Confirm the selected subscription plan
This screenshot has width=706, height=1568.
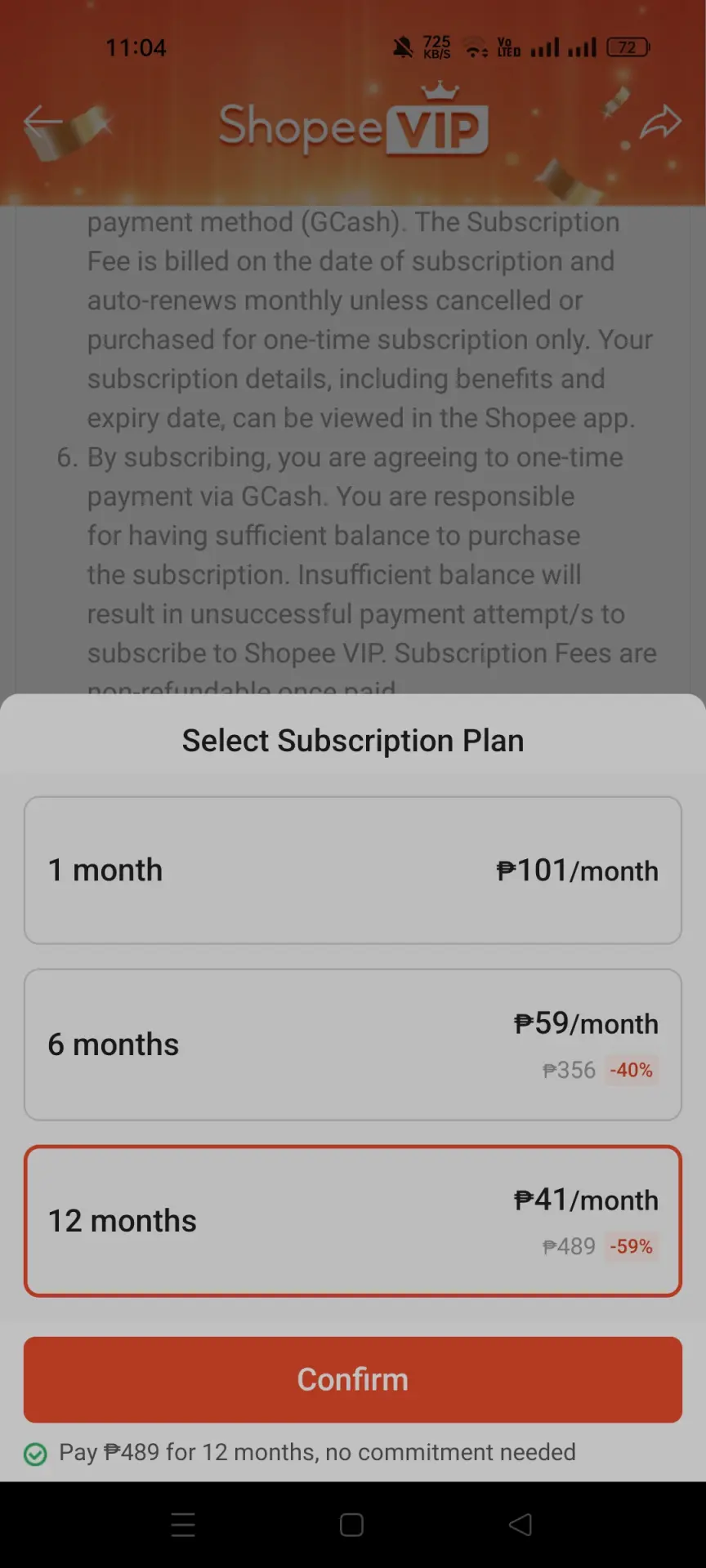coord(353,1379)
